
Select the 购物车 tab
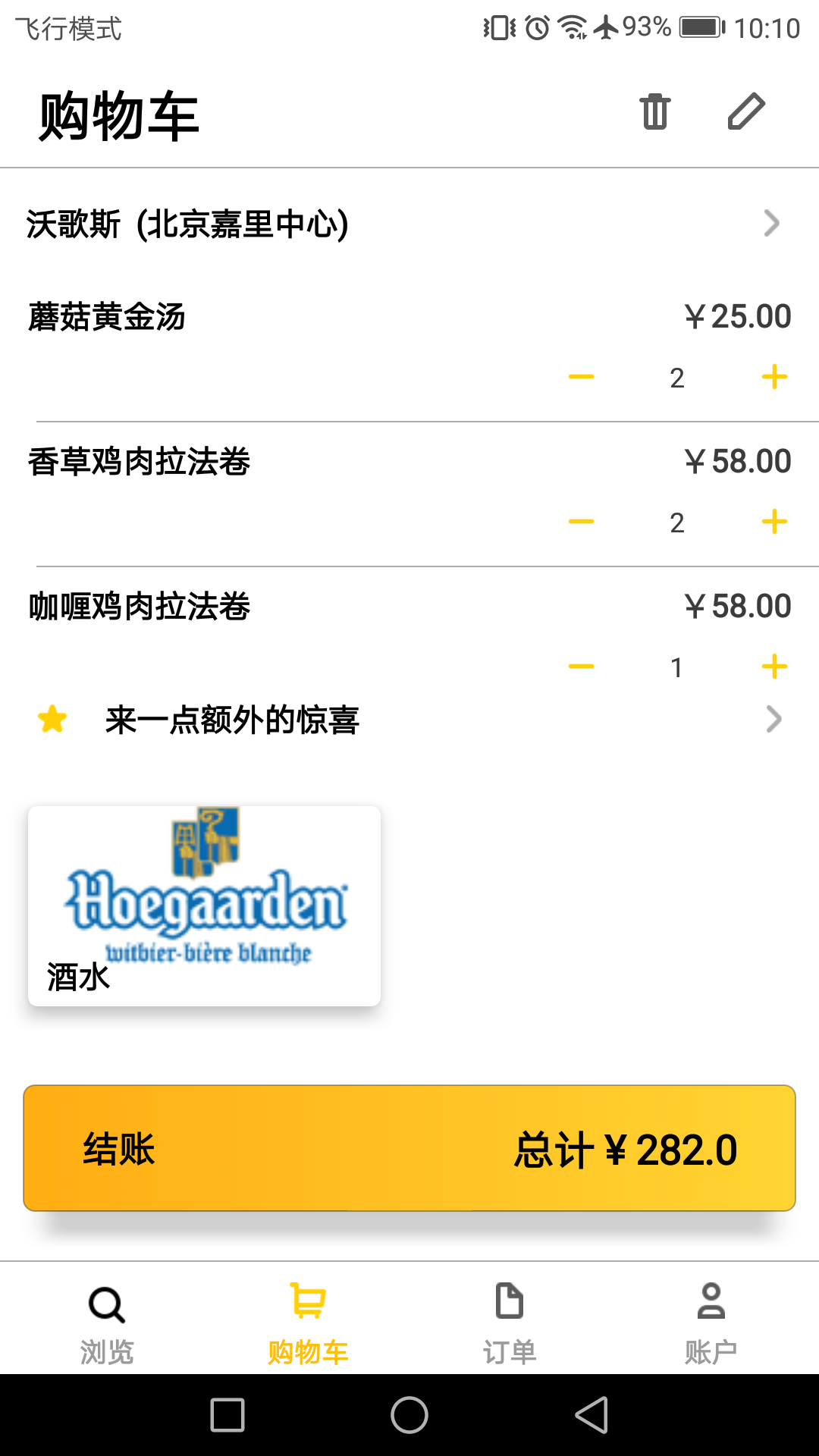[x=308, y=1322]
